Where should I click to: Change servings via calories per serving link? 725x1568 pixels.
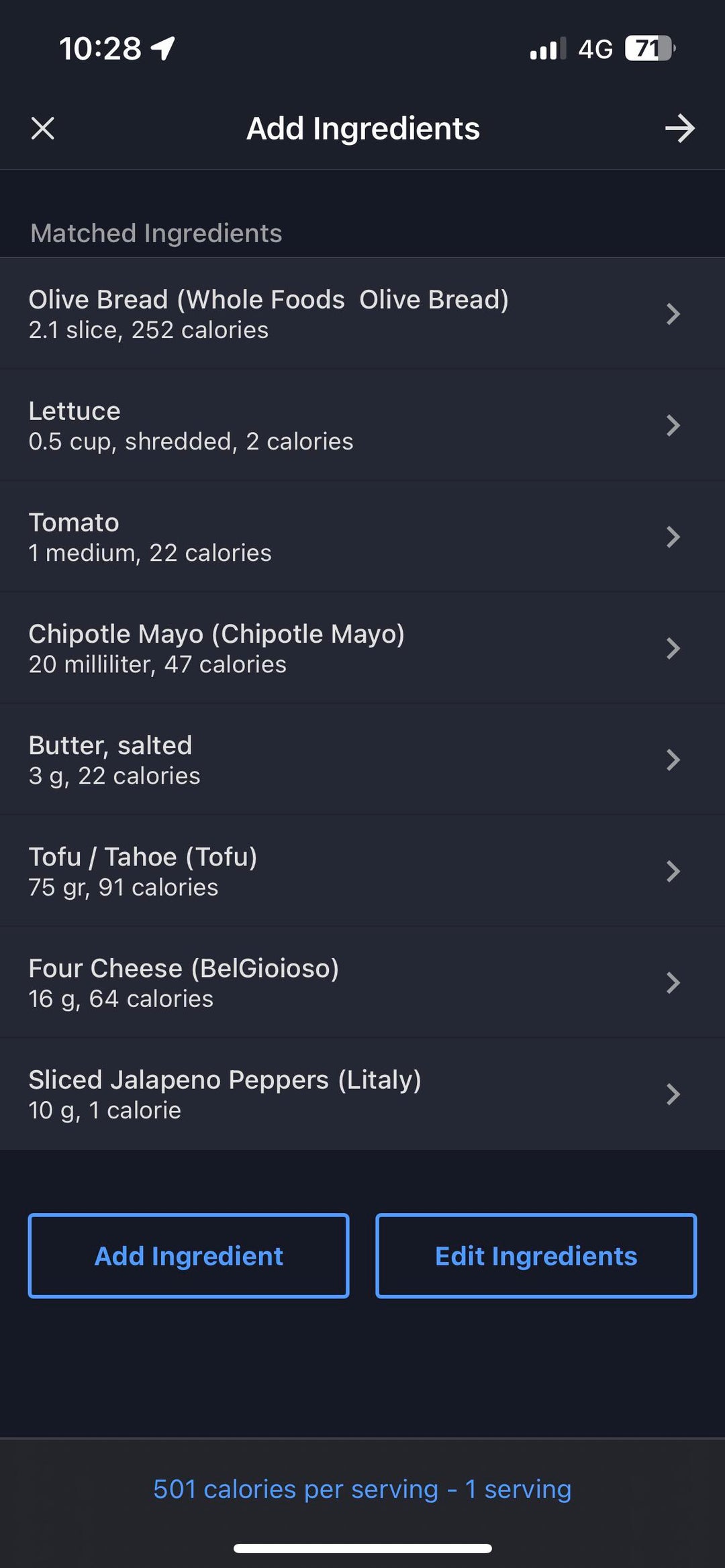tap(362, 1489)
